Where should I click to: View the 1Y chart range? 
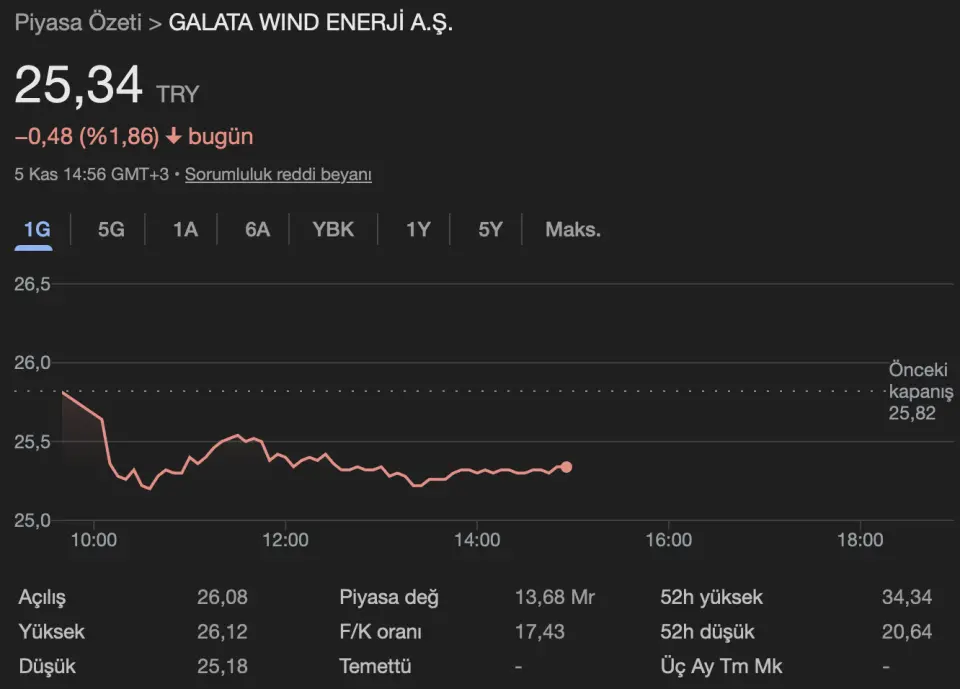418,229
